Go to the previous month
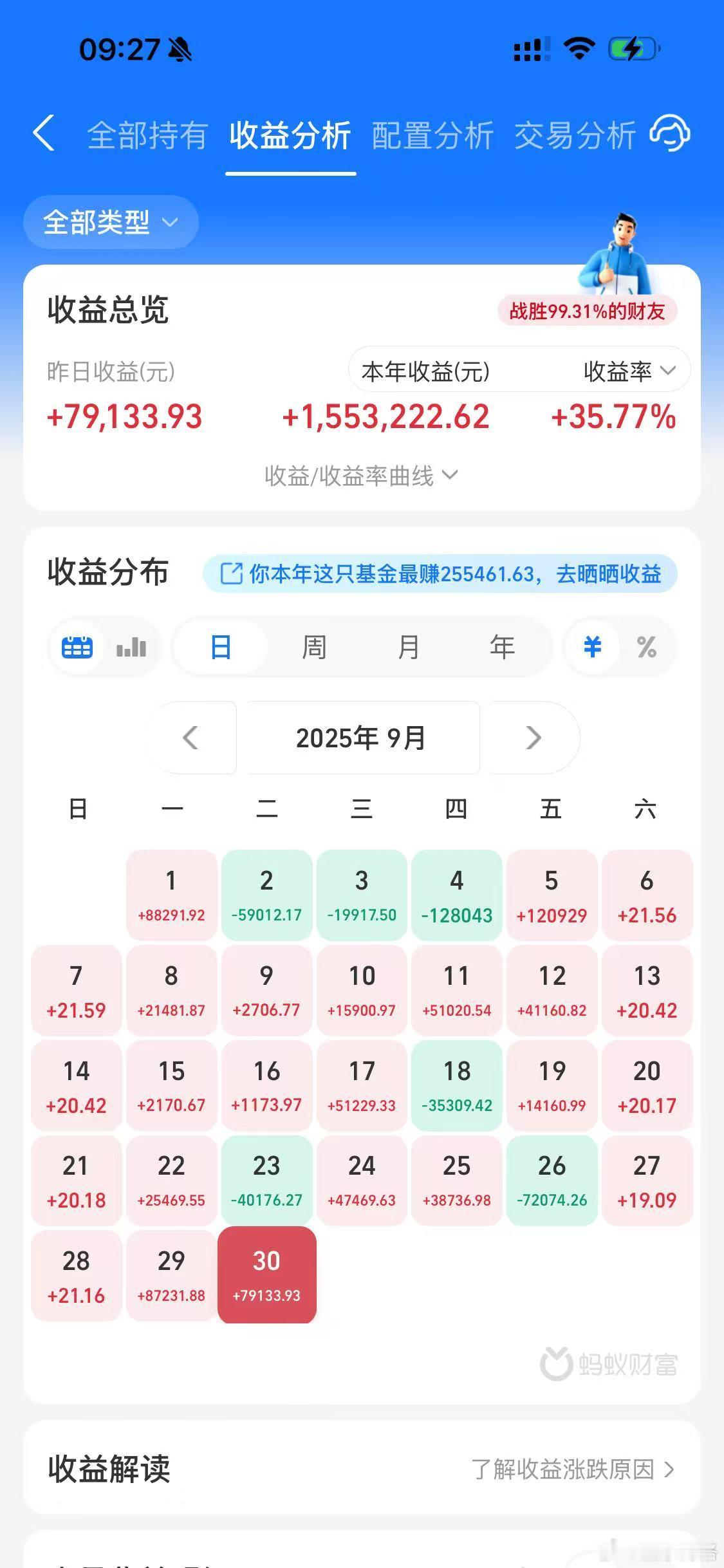This screenshot has width=724, height=1568. 190,738
